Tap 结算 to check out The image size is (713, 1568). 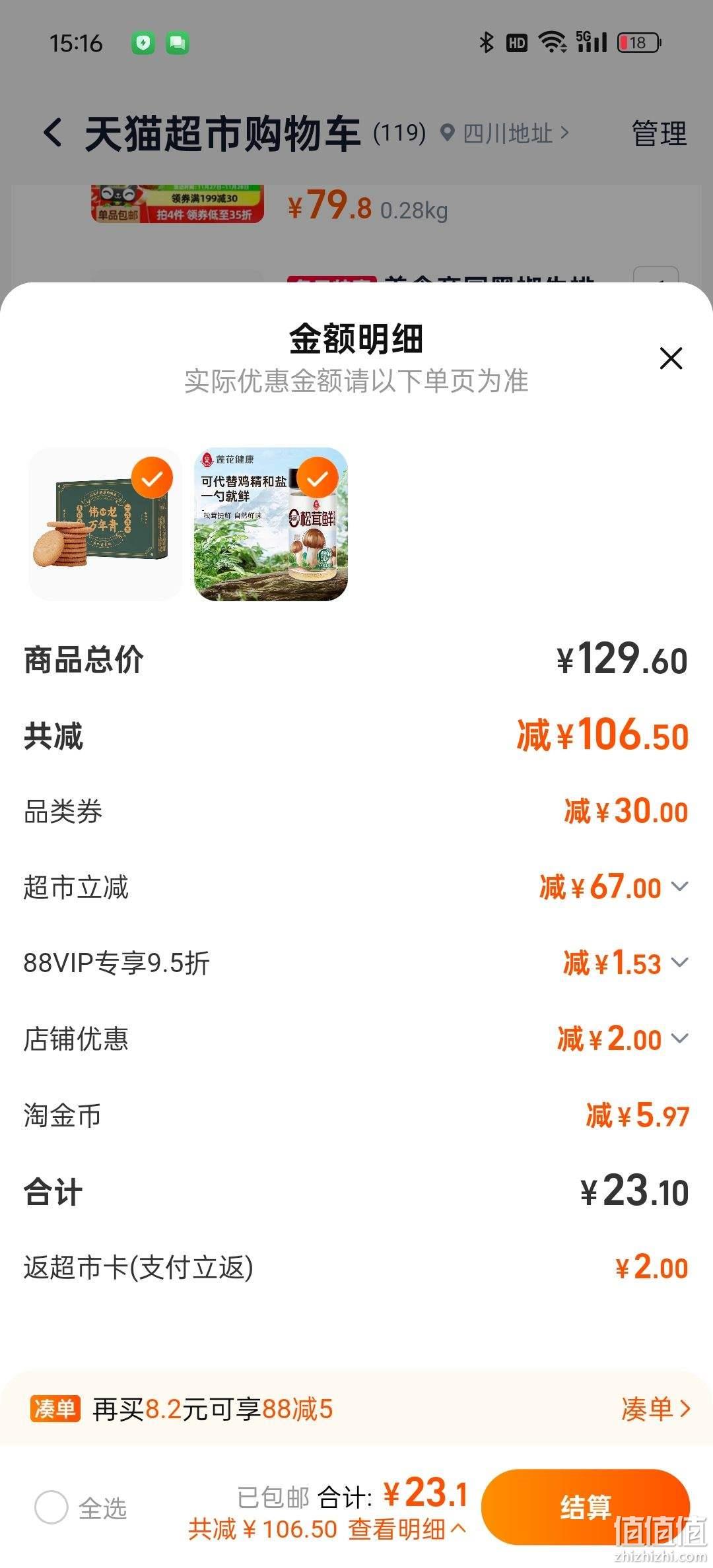[586, 1507]
